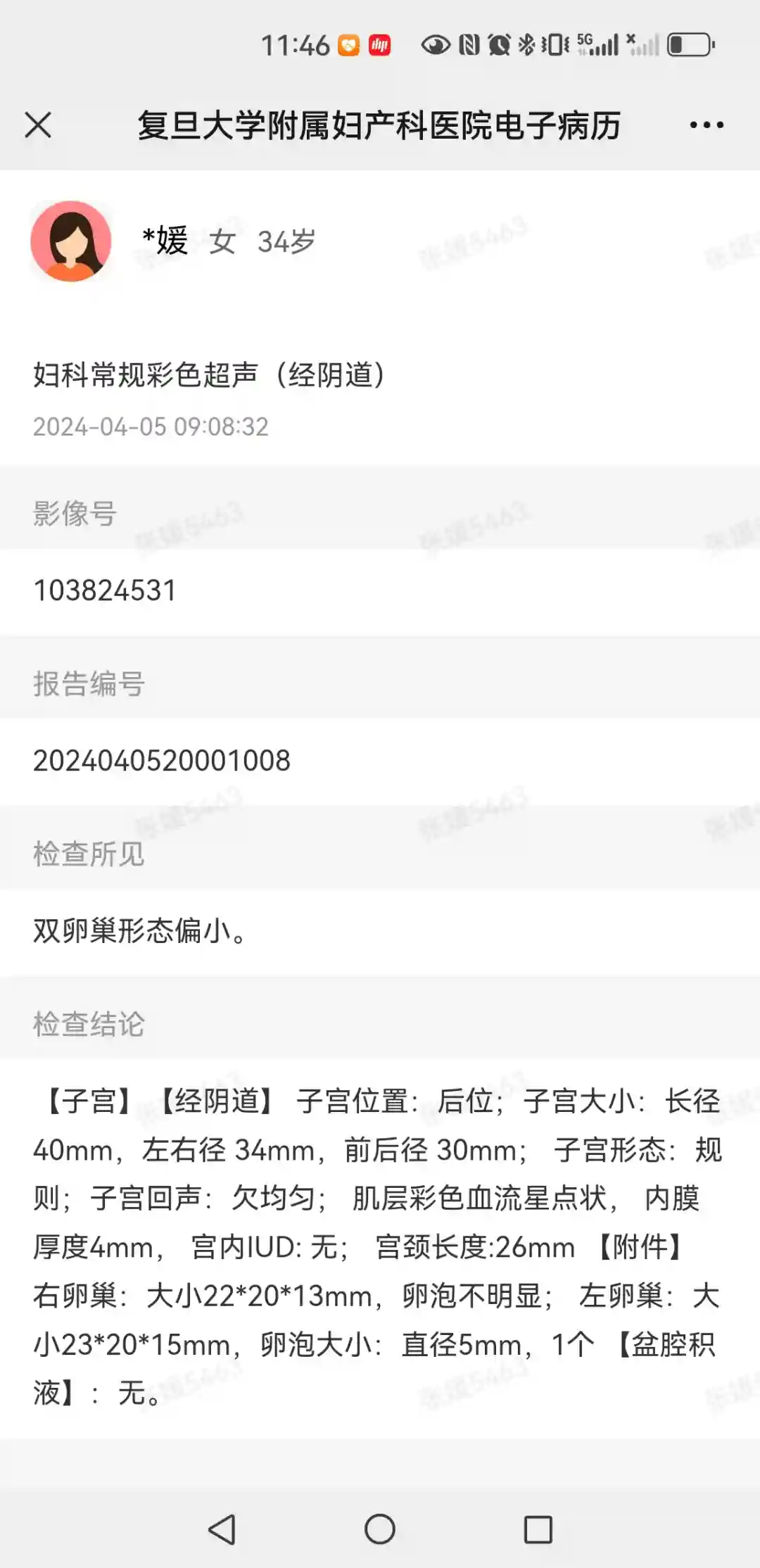Image resolution: width=760 pixels, height=1568 pixels.
Task: Close the medical record page
Action: click(38, 125)
